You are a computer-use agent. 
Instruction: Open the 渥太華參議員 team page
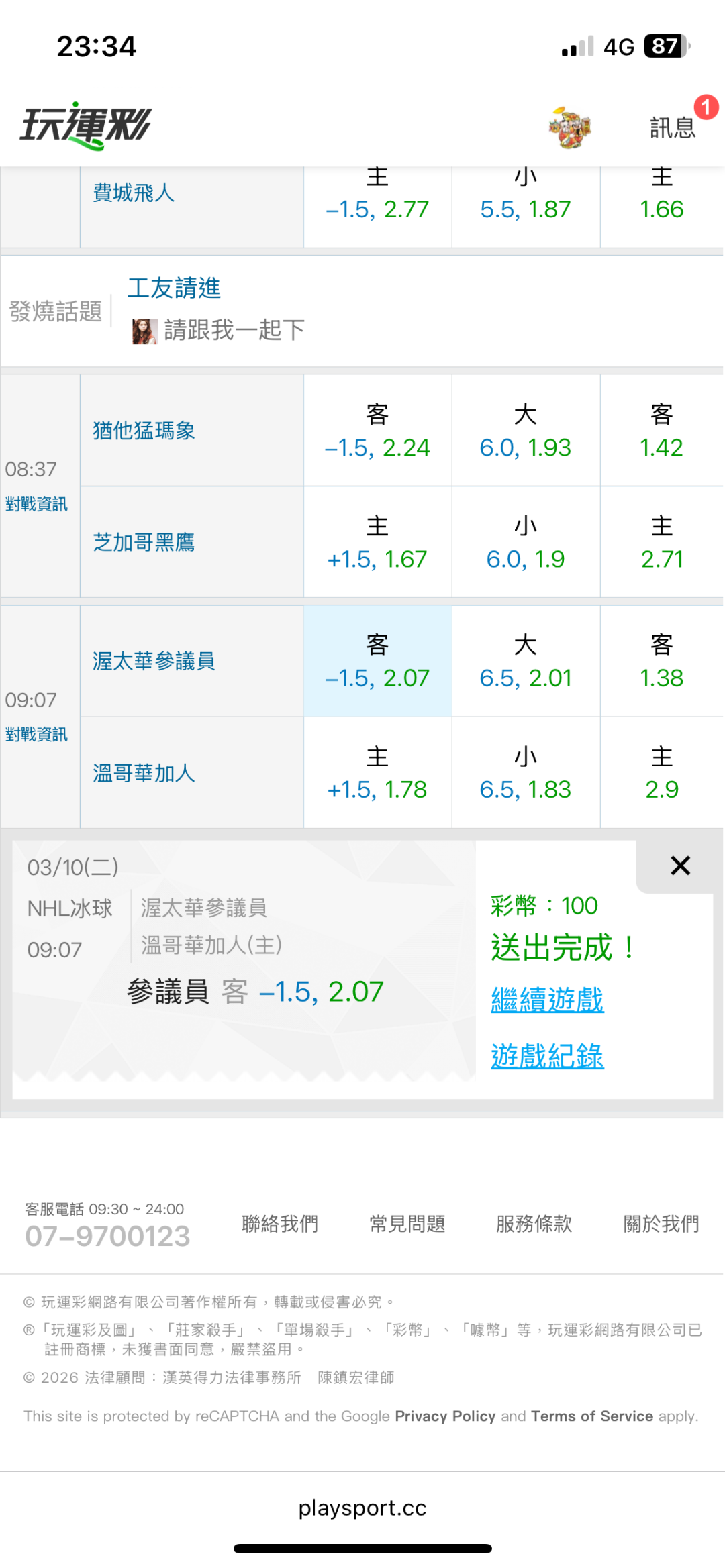tap(154, 662)
